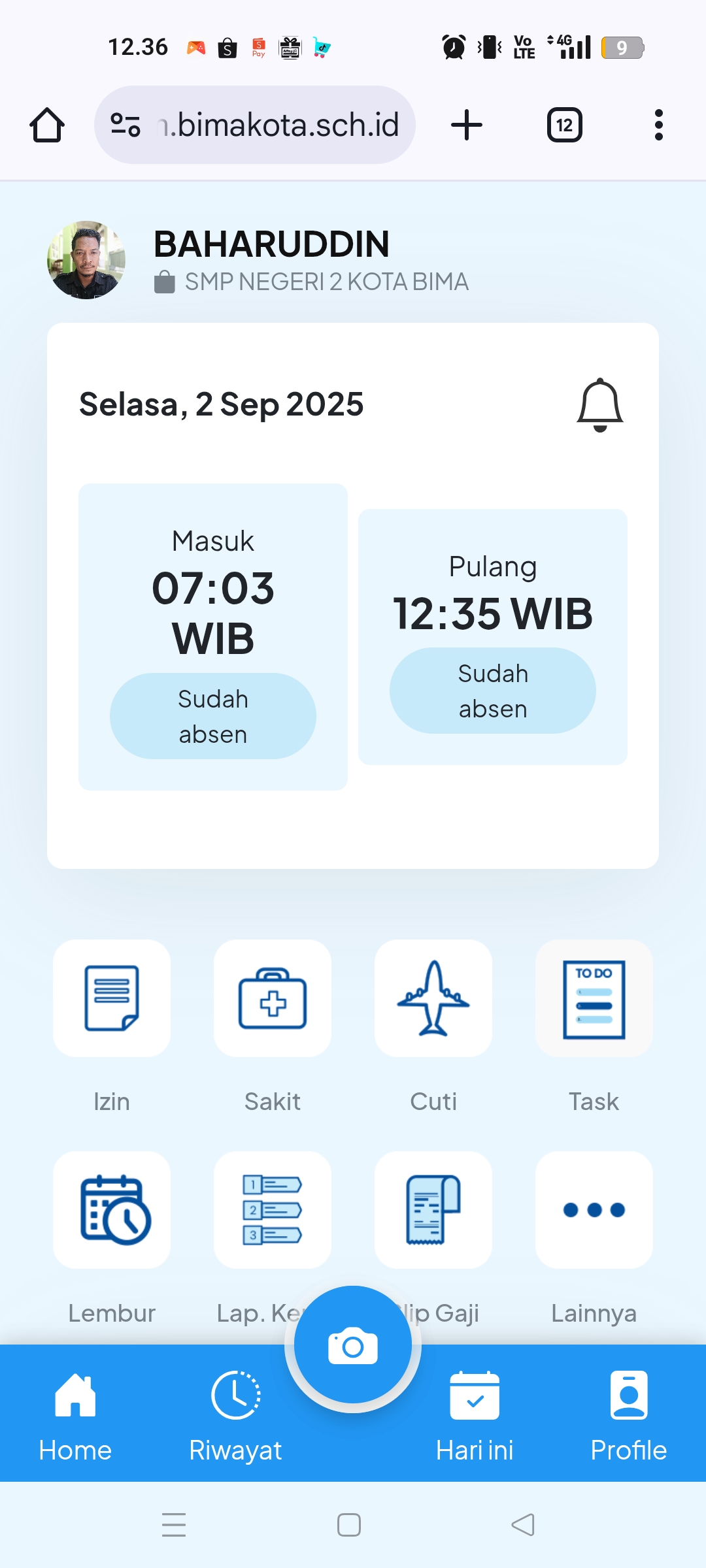Tap the system back button
The image size is (706, 1568).
click(523, 1525)
